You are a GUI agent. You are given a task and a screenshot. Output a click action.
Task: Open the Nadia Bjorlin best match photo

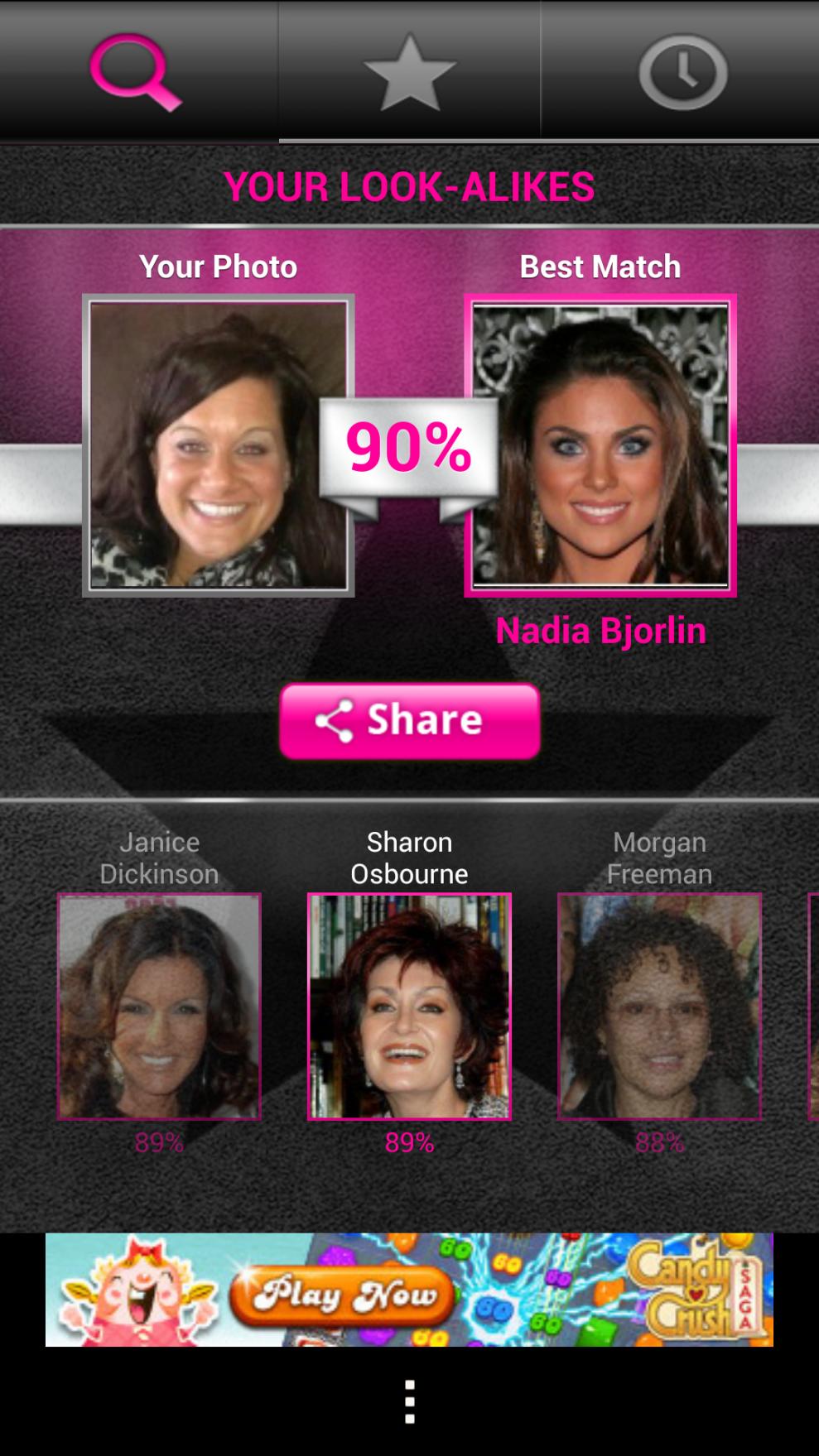tap(600, 444)
